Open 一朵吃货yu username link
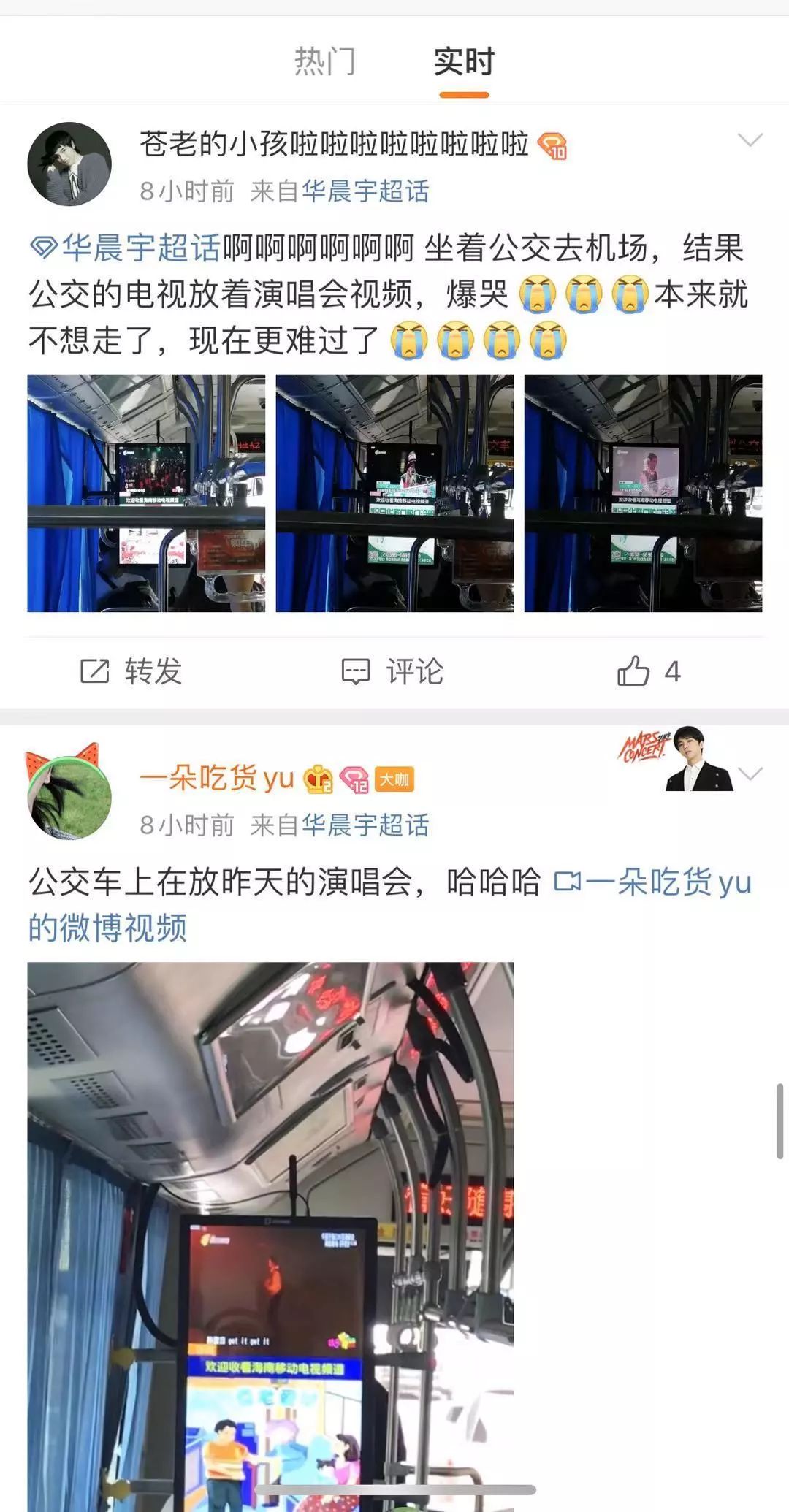The width and height of the screenshot is (789, 1512). (x=217, y=779)
